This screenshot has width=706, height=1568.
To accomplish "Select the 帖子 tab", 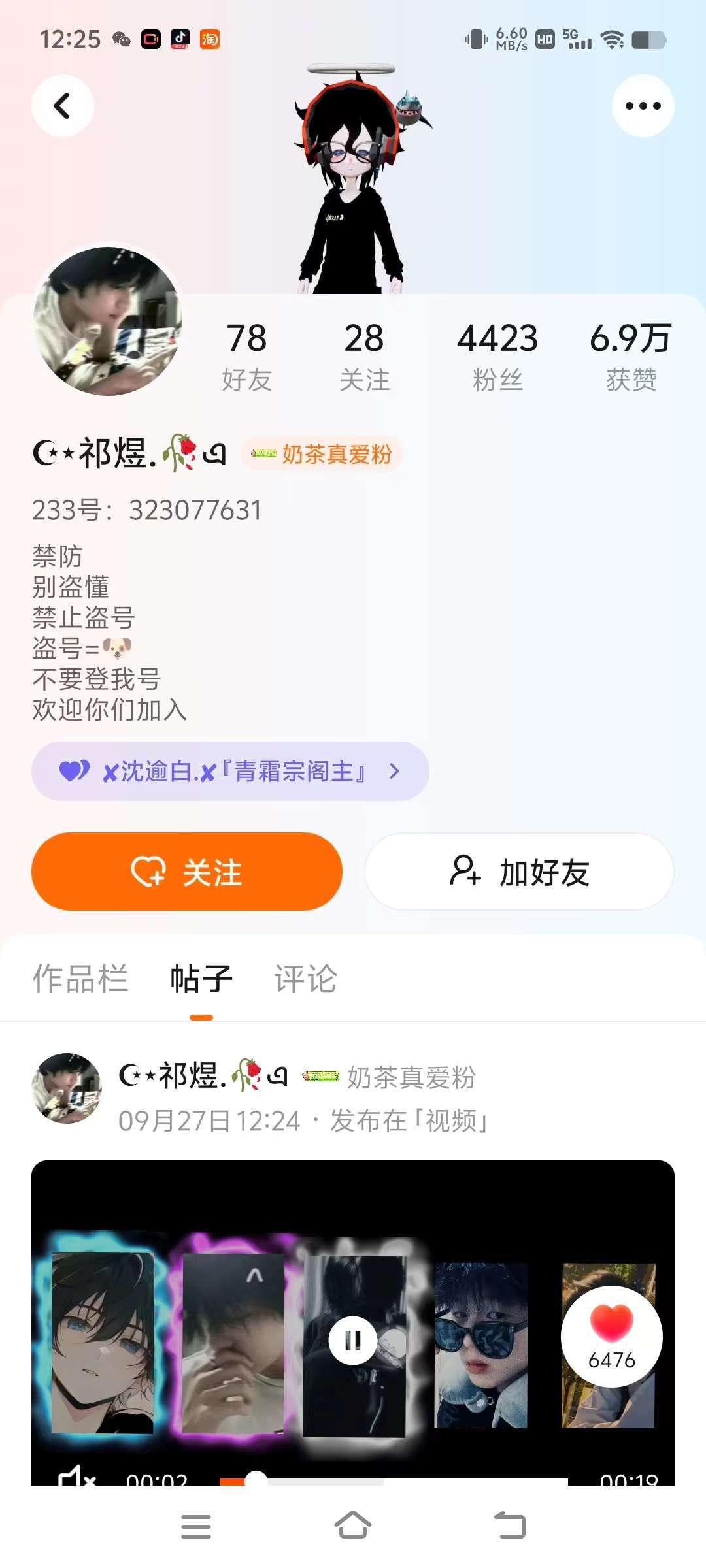I will coord(201,979).
